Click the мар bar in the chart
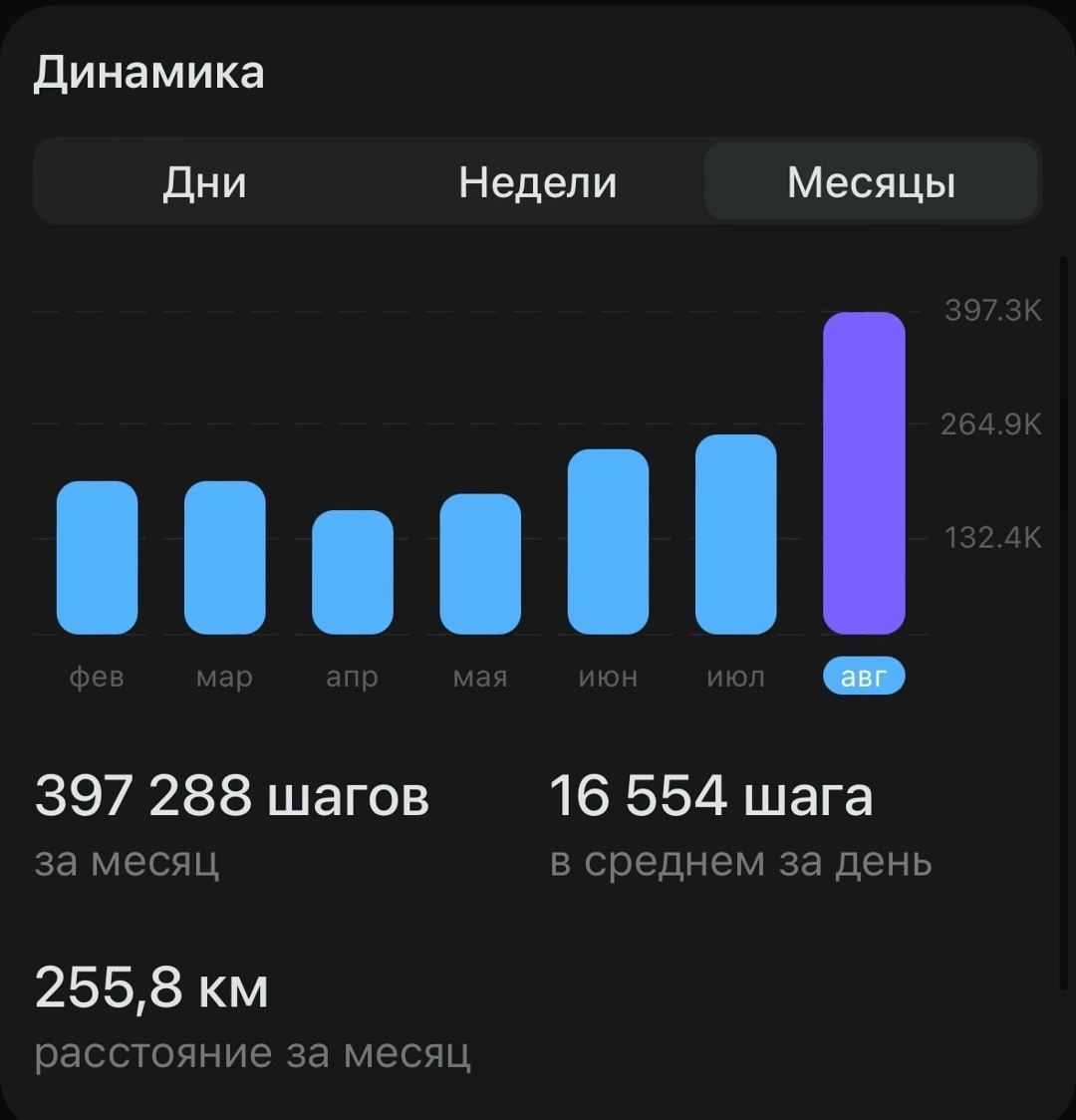This screenshot has height=1120, width=1076. point(224,556)
